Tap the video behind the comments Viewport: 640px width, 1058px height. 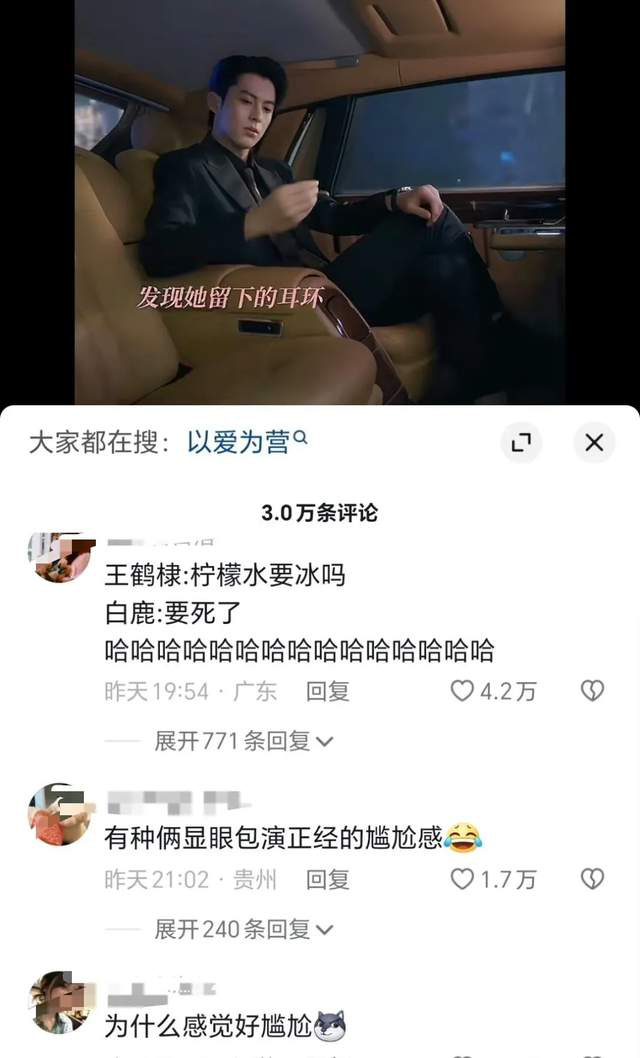click(320, 200)
